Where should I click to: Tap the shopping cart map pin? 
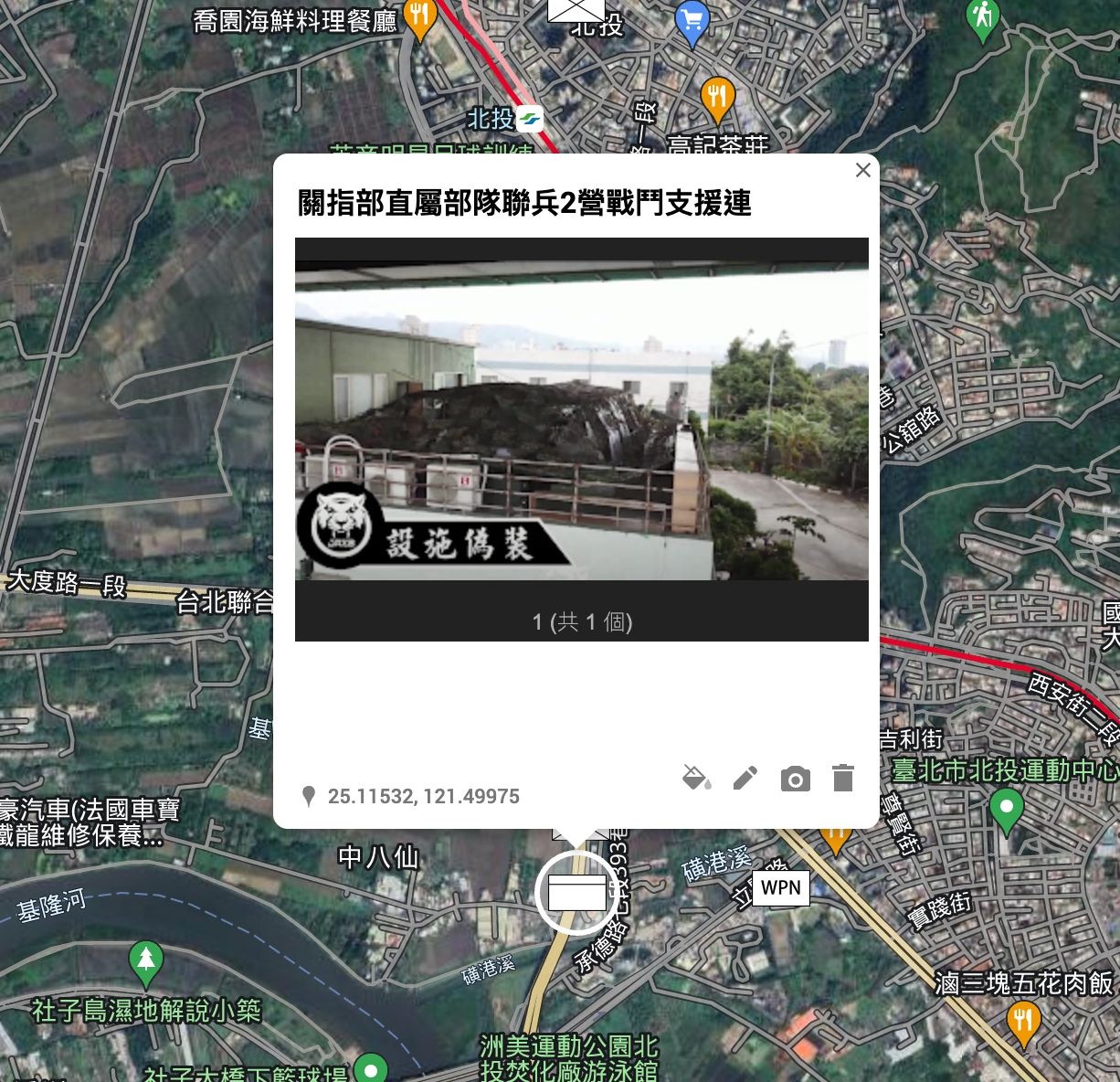tap(692, 22)
